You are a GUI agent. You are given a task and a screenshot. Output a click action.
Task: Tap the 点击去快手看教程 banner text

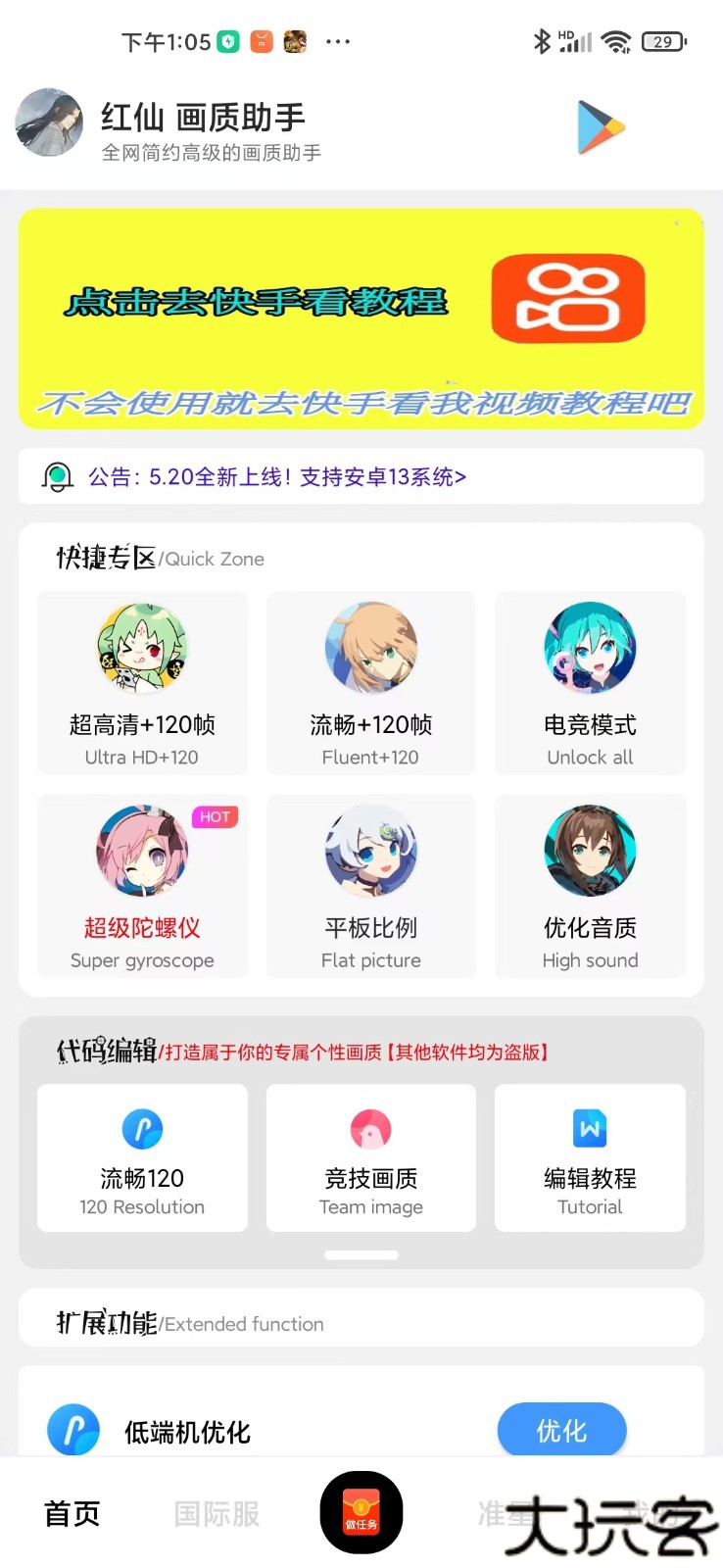tap(258, 301)
